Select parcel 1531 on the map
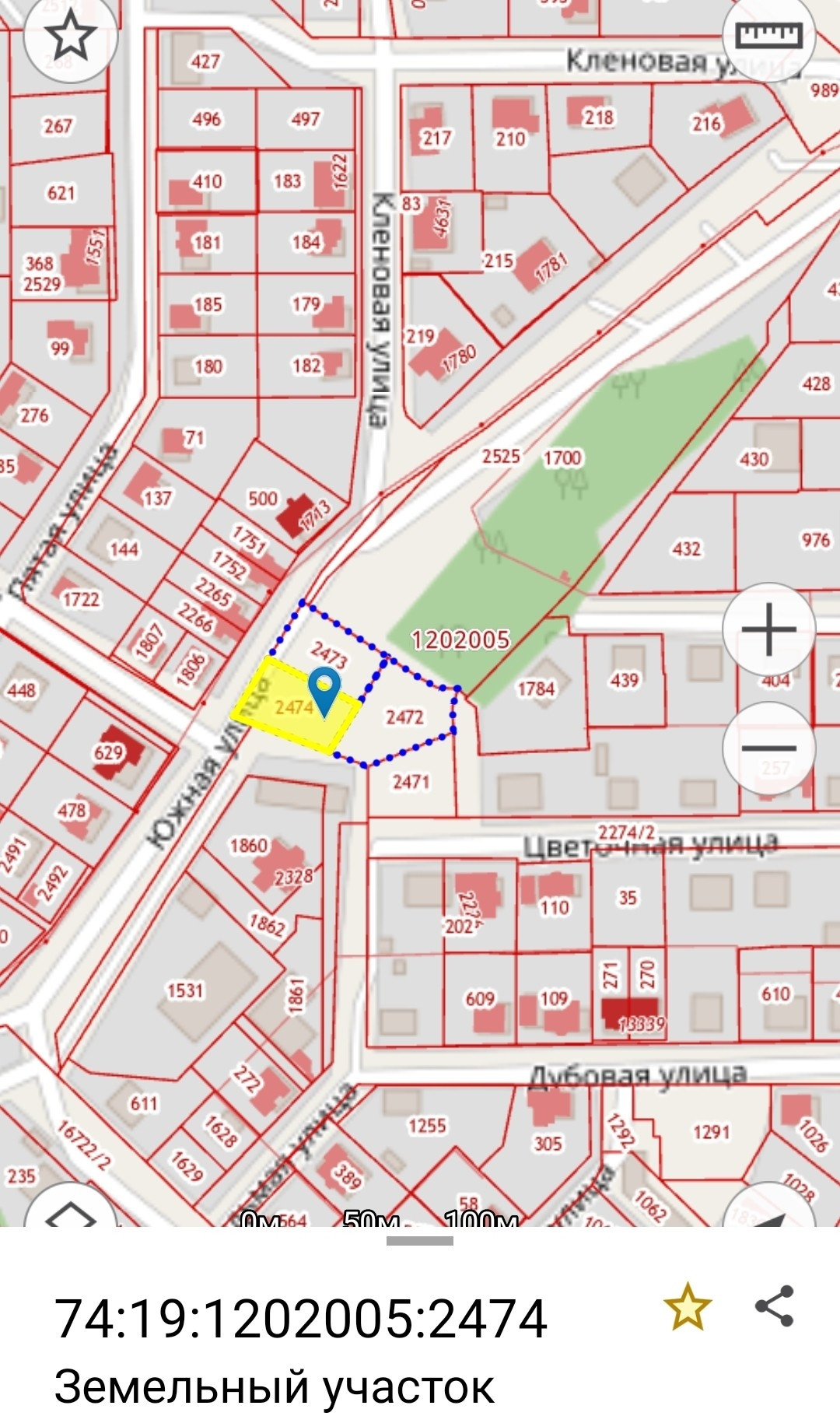This screenshot has height=1423, width=840. point(185,990)
